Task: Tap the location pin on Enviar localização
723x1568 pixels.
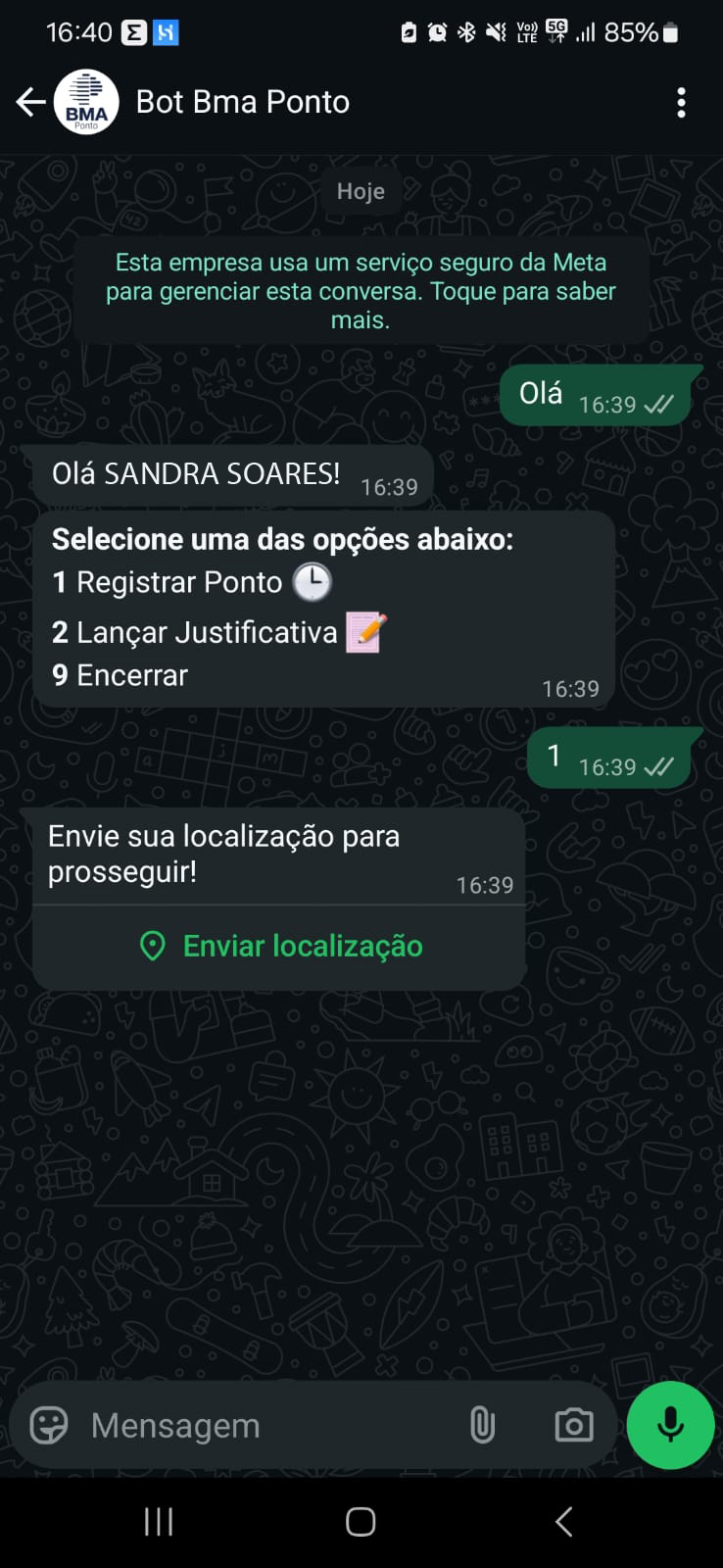Action: (151, 946)
